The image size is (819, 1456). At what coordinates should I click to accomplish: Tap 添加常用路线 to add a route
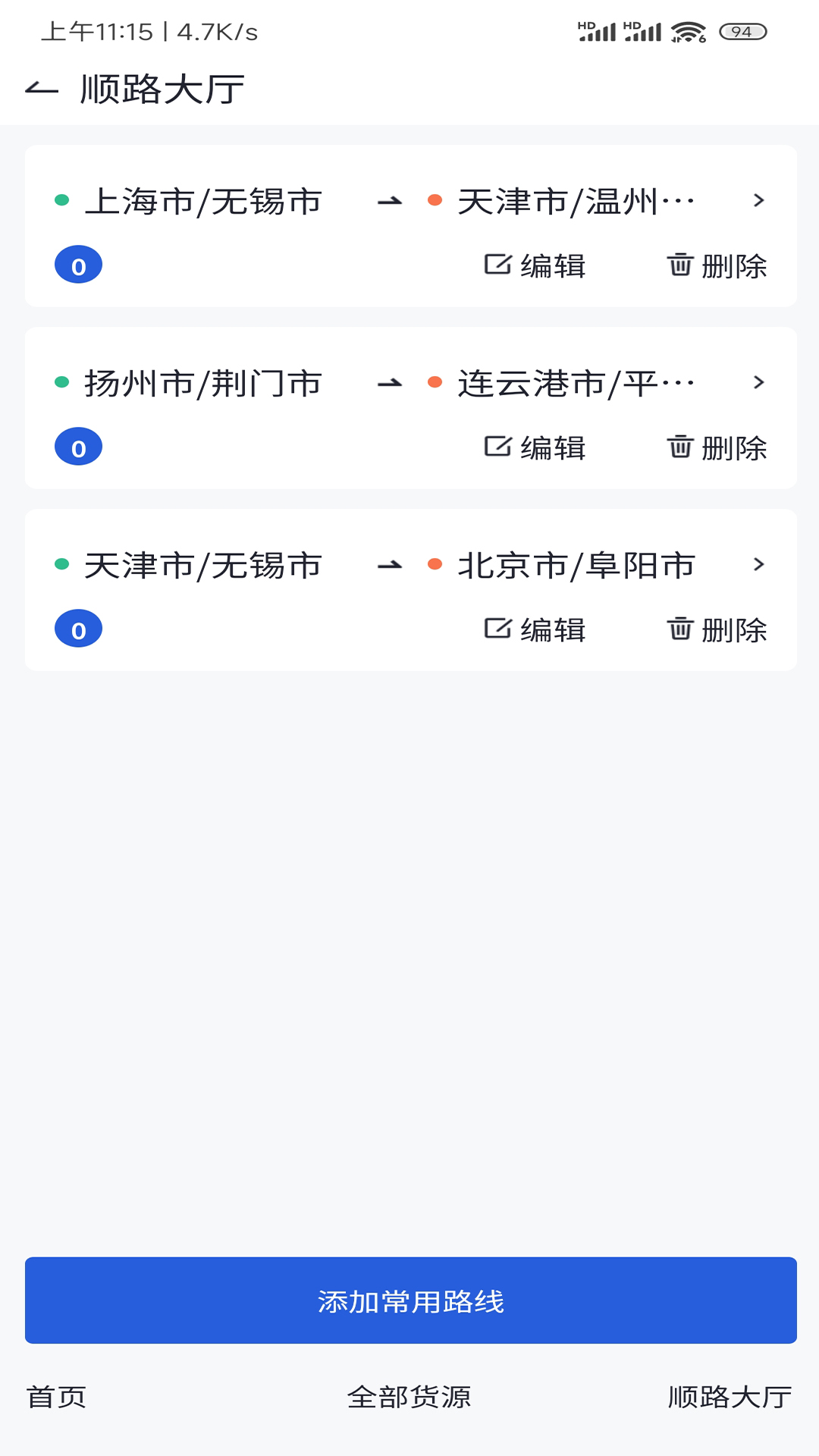coord(410,1301)
